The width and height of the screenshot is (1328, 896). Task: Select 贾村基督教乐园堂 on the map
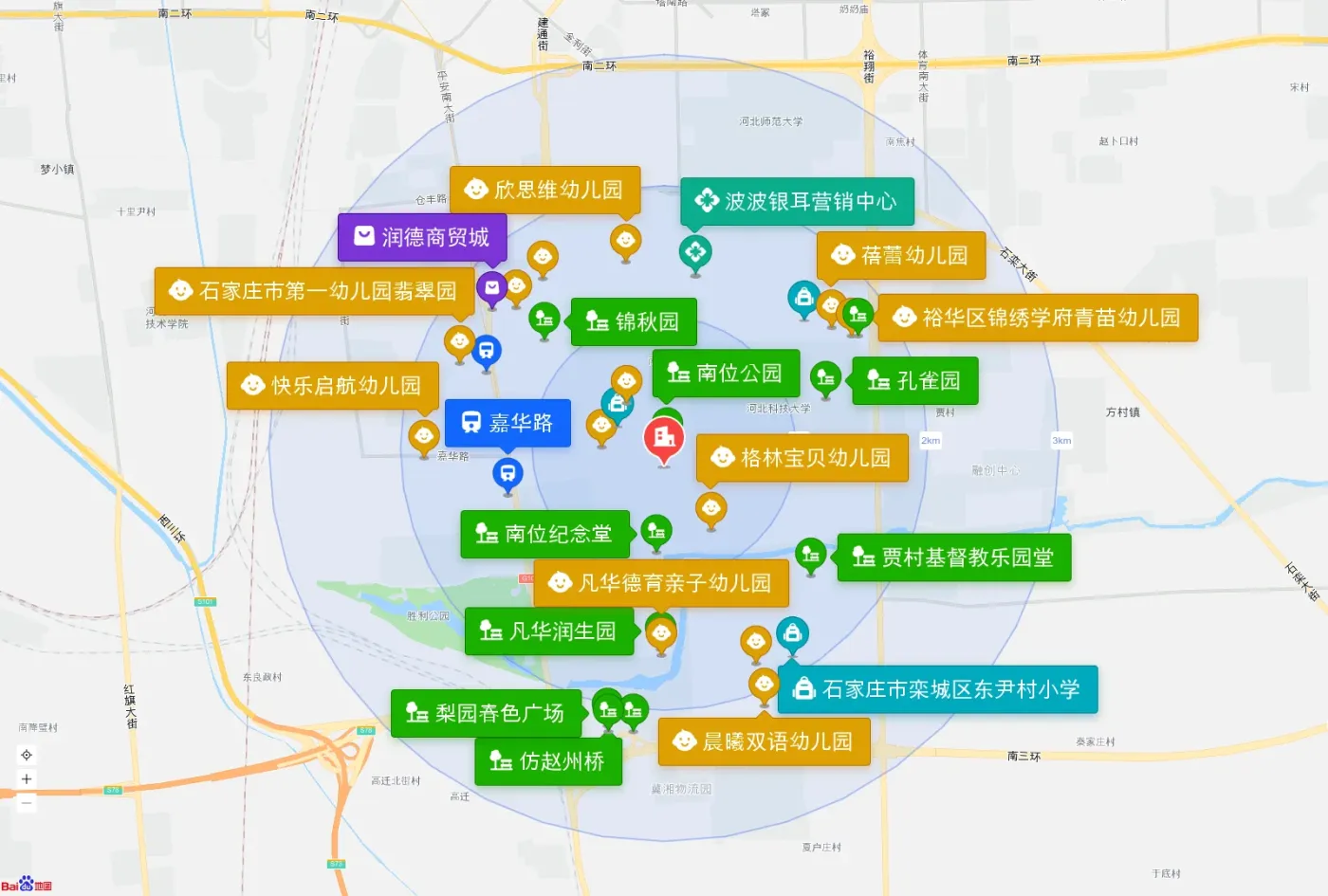953,558
